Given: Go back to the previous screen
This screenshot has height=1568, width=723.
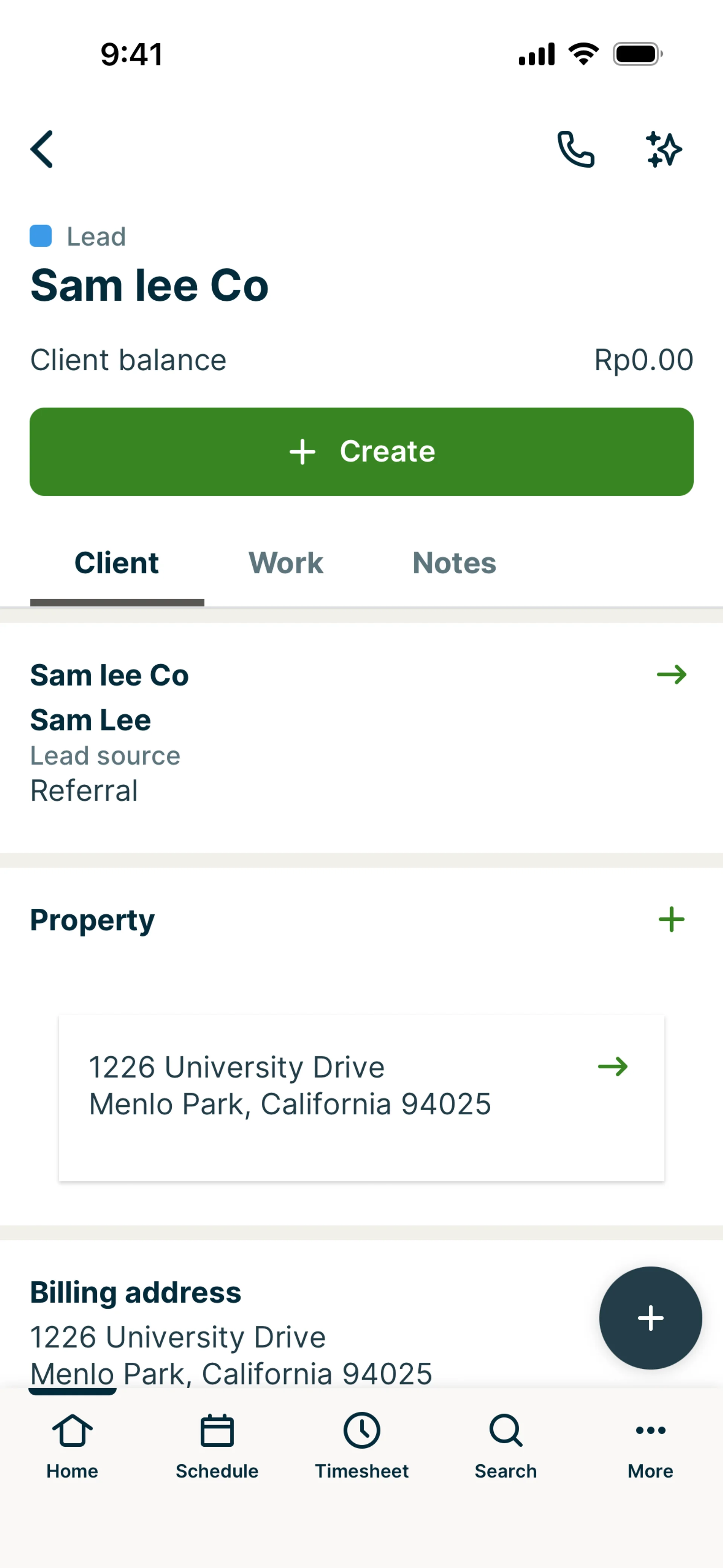Looking at the screenshot, I should coord(42,149).
